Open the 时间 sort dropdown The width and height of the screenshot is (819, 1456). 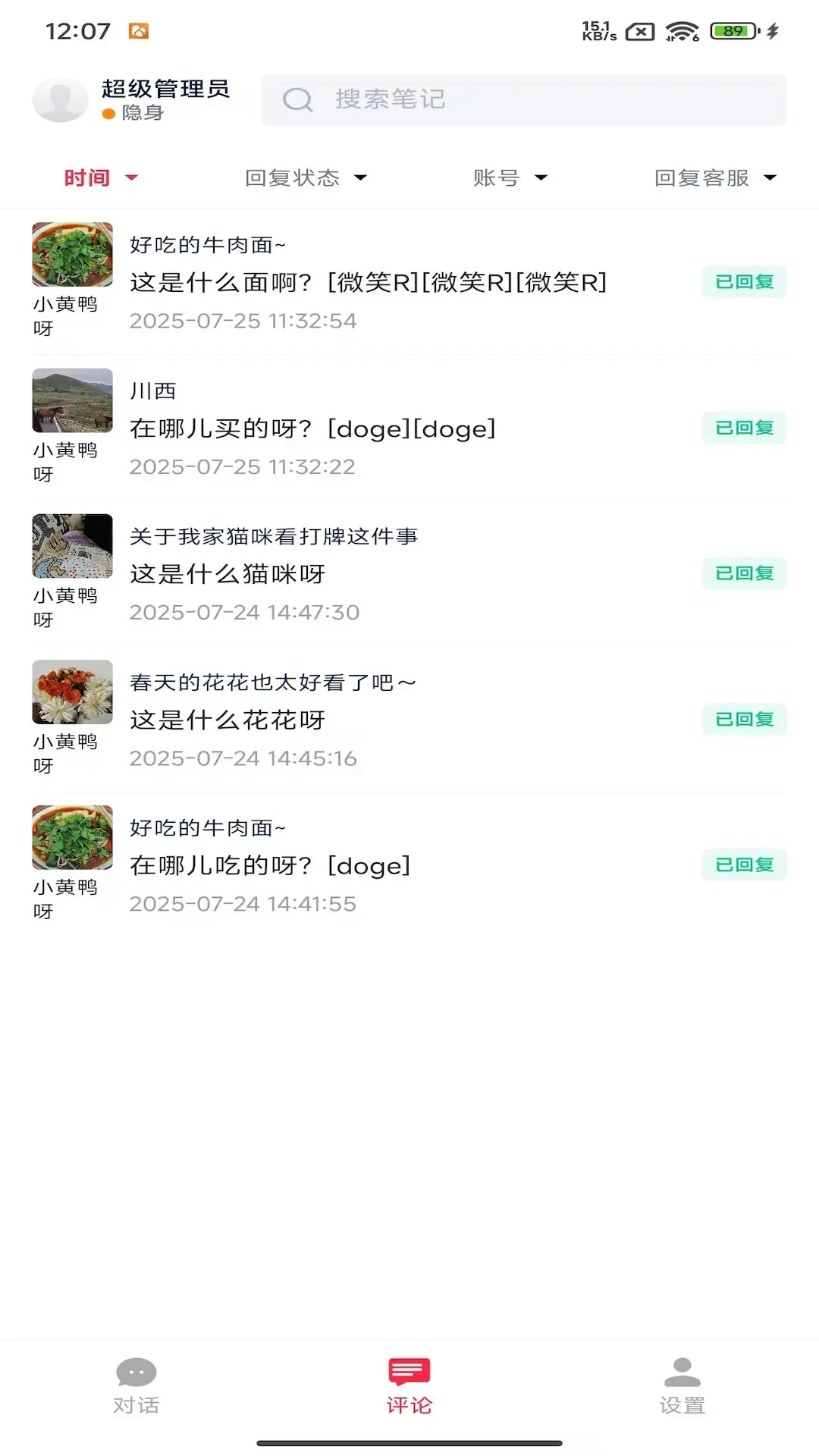(99, 177)
